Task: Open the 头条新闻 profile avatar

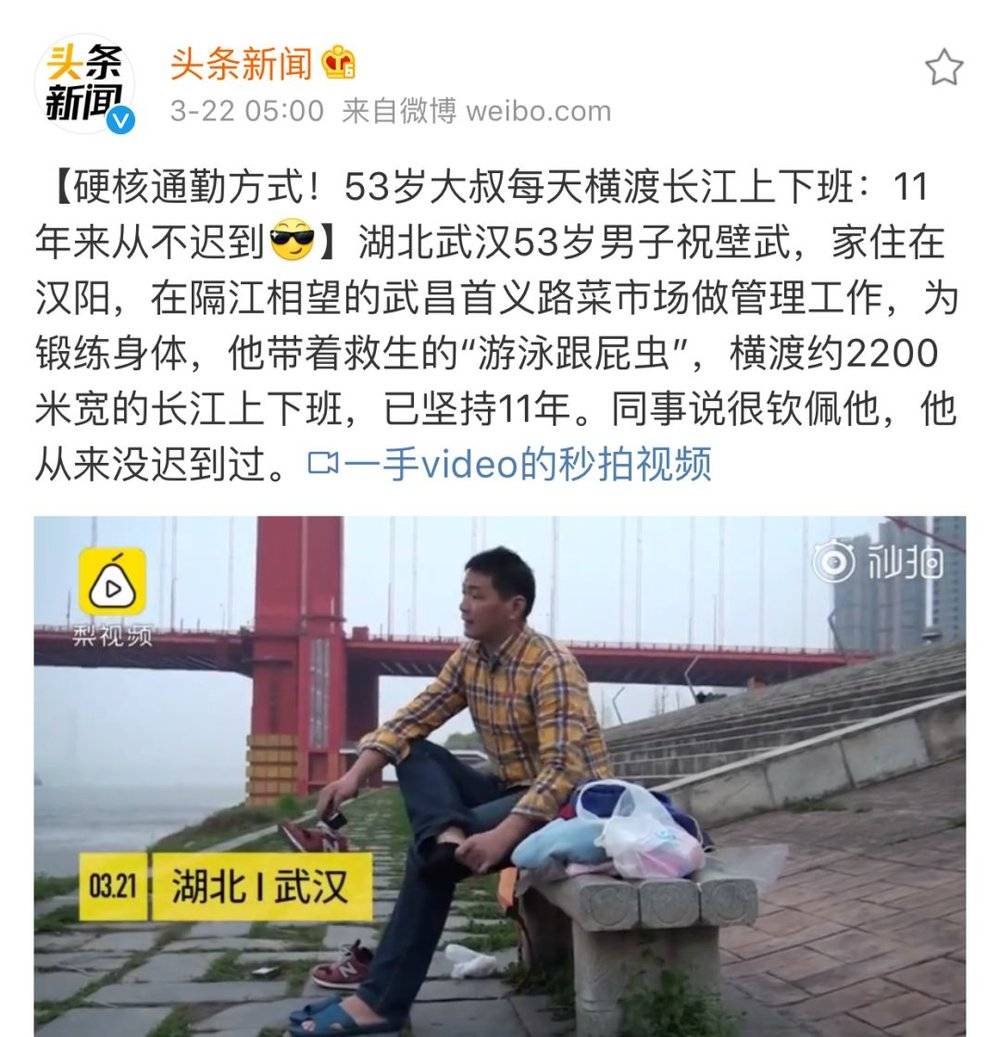Action: click(84, 83)
